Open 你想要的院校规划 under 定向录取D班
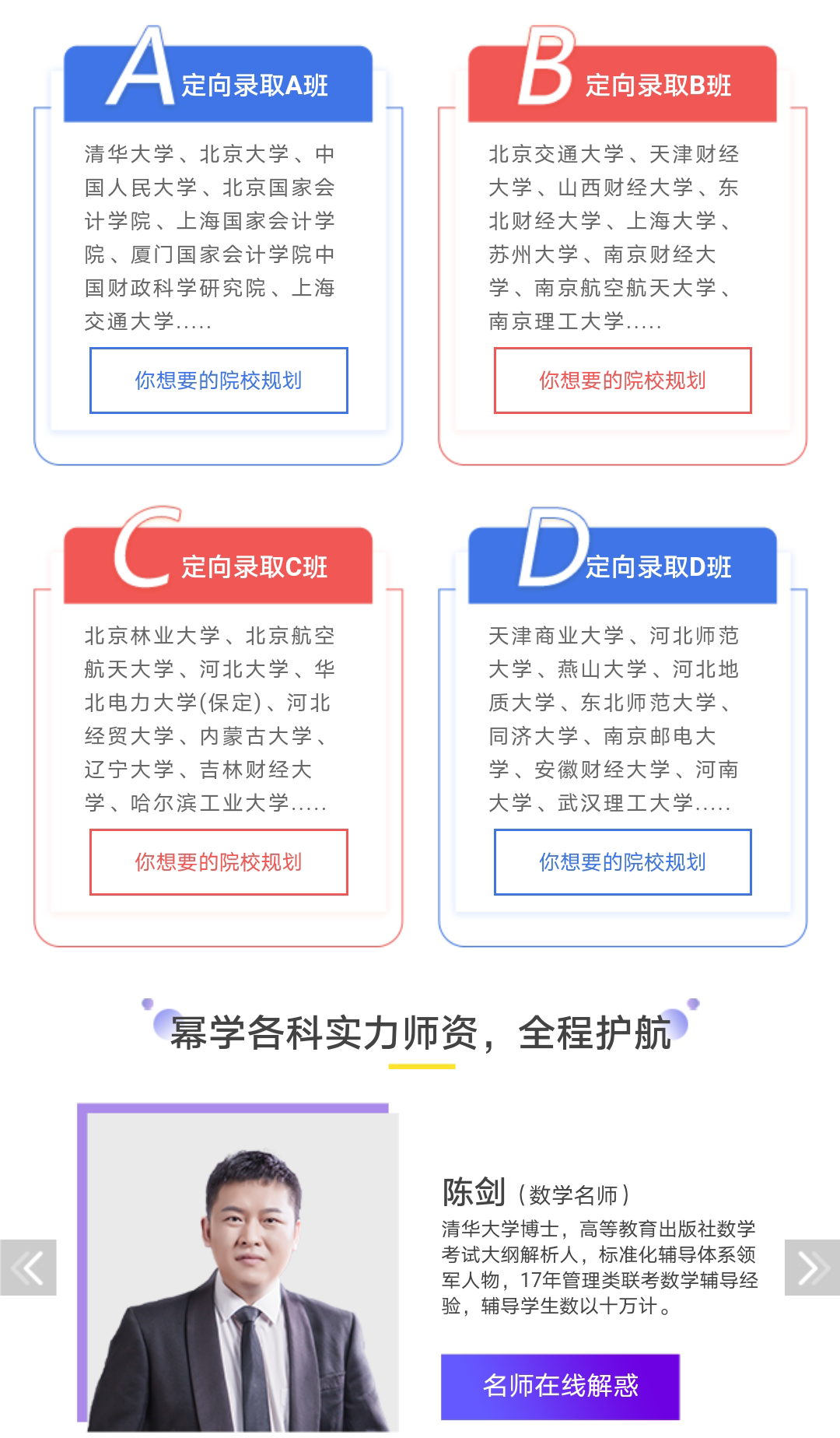The height and width of the screenshot is (1438, 840). [623, 862]
